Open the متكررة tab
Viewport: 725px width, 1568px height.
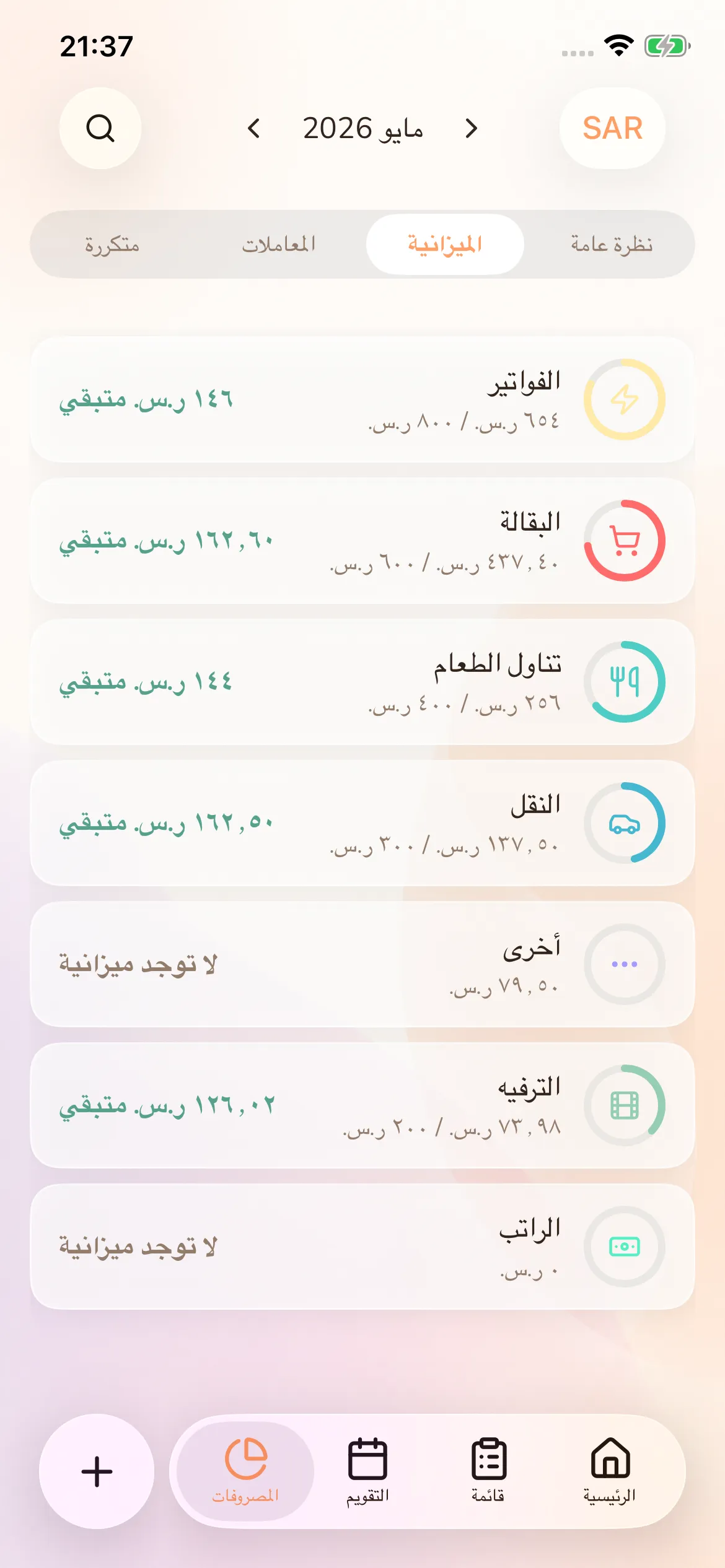tap(112, 245)
